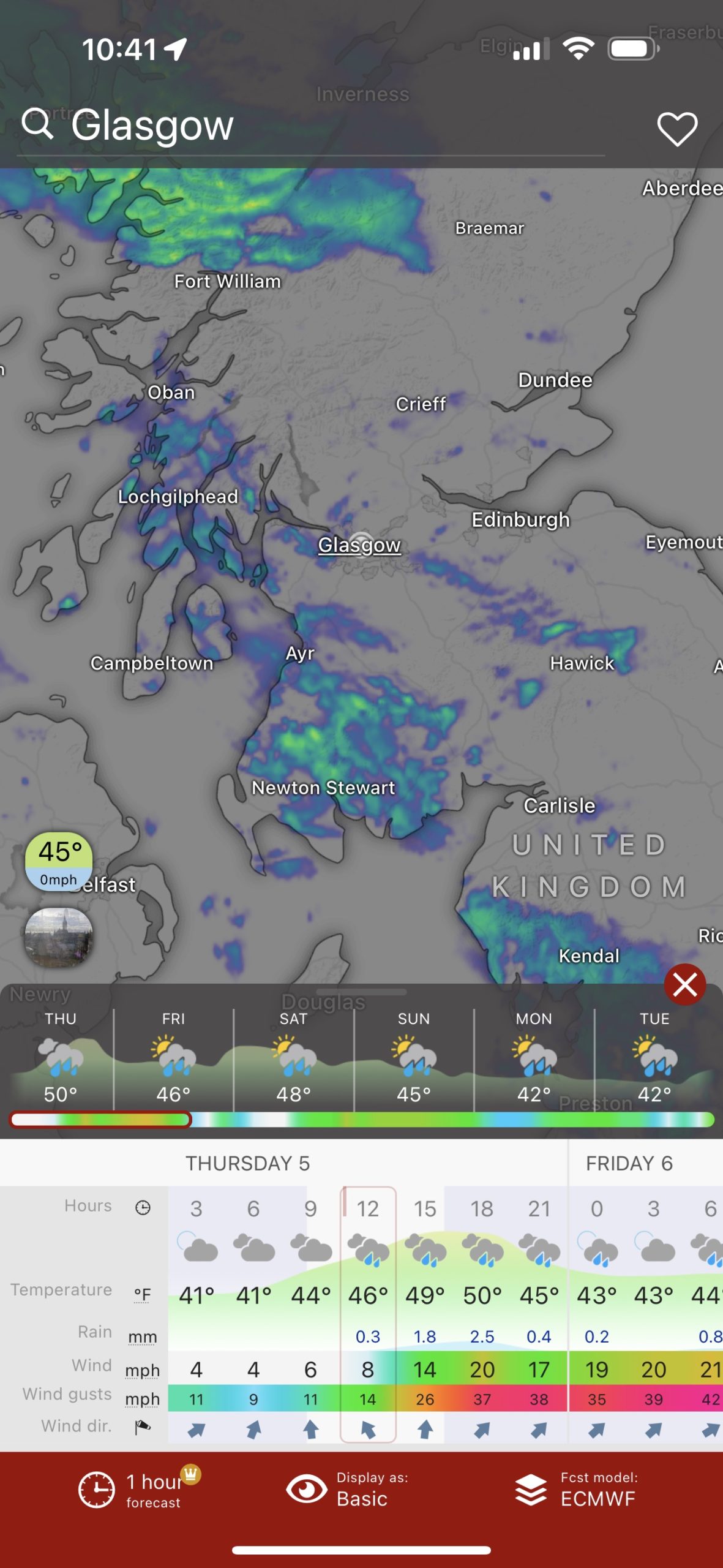Change the Display as: Basic setting
723x1568 pixels.
pyautogui.click(x=348, y=1490)
